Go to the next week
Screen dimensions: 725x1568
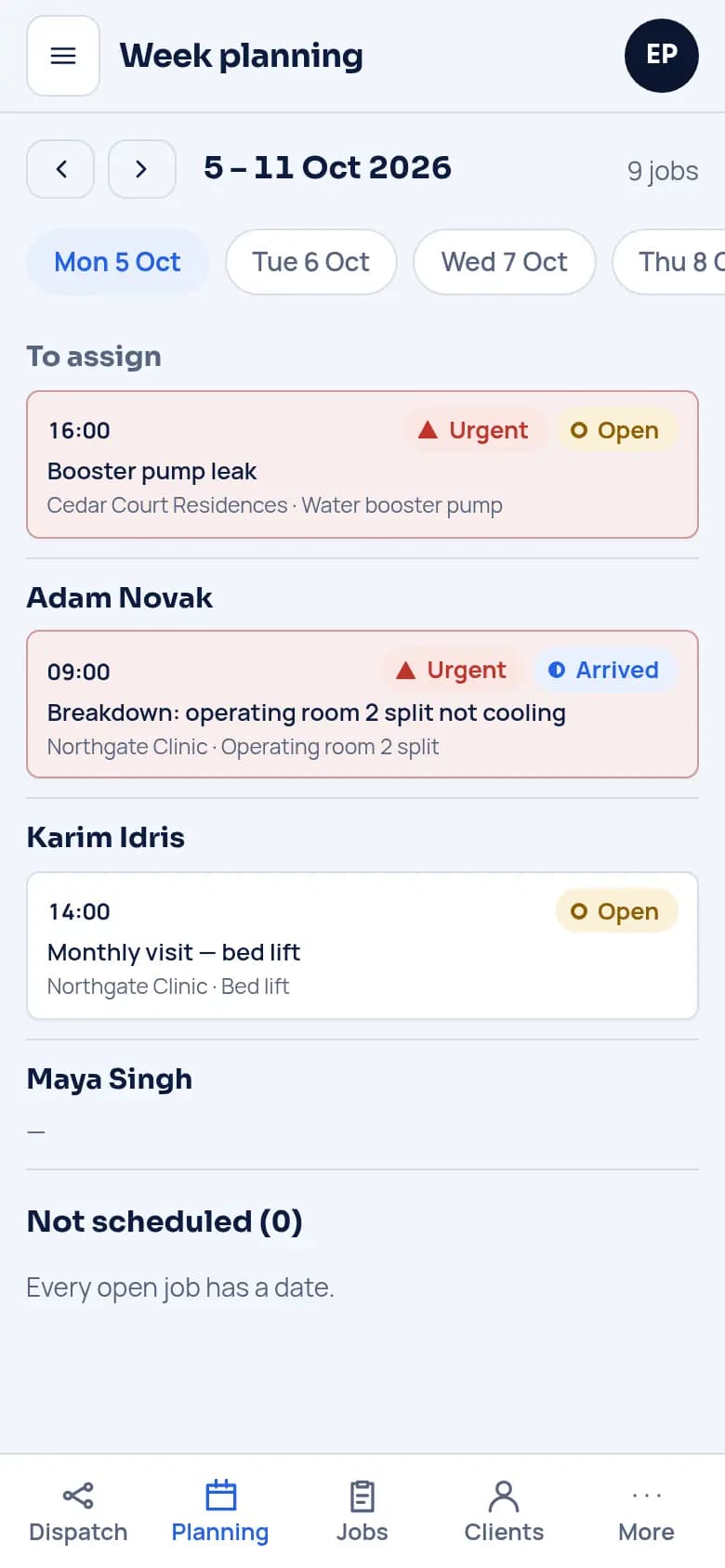142,169
